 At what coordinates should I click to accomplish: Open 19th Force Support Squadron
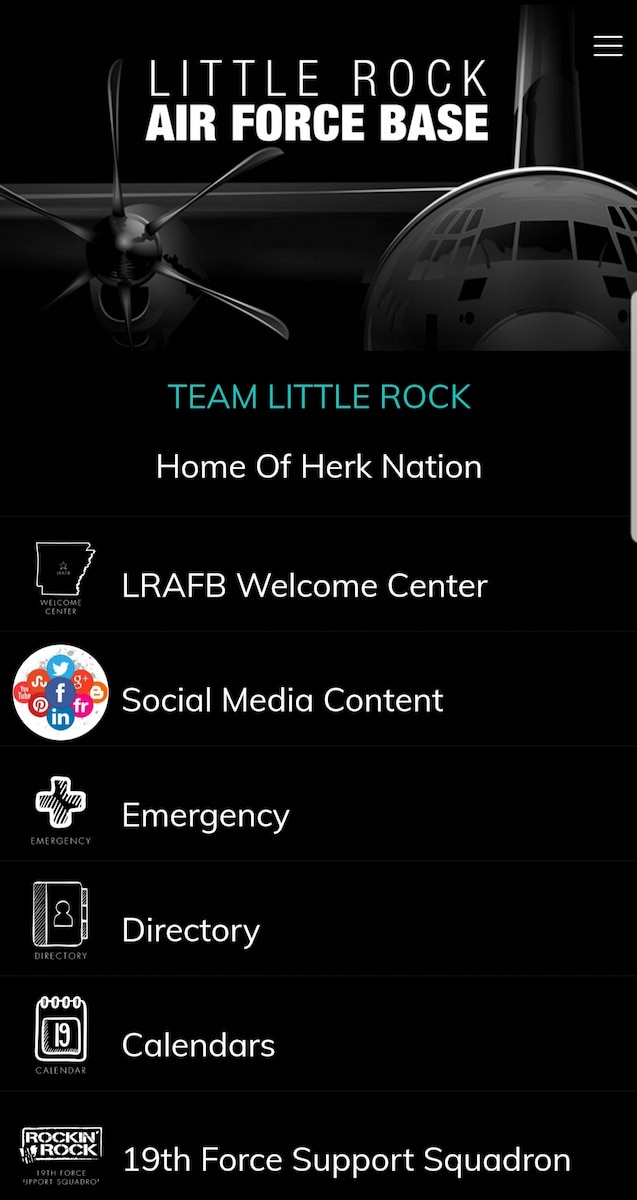pos(345,1160)
